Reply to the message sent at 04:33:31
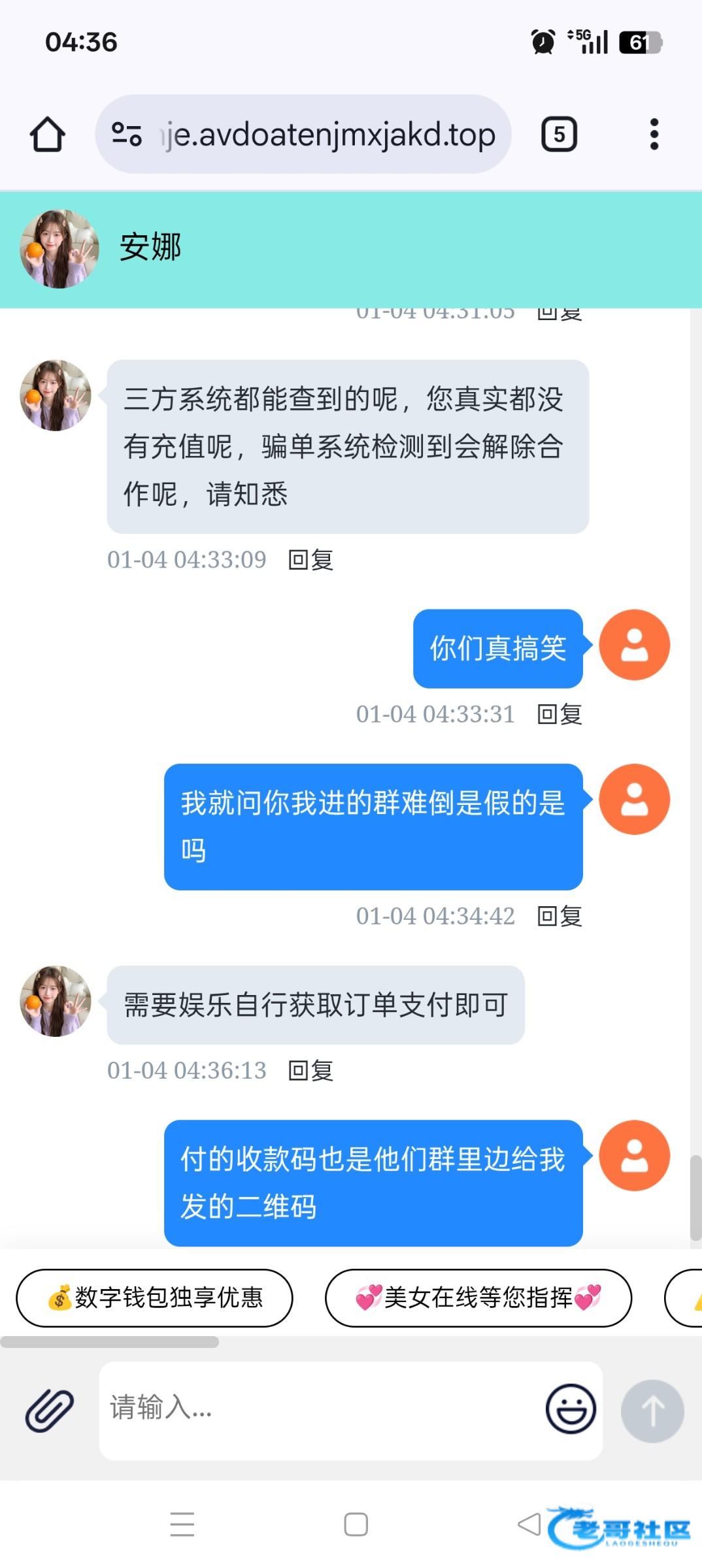 click(560, 714)
